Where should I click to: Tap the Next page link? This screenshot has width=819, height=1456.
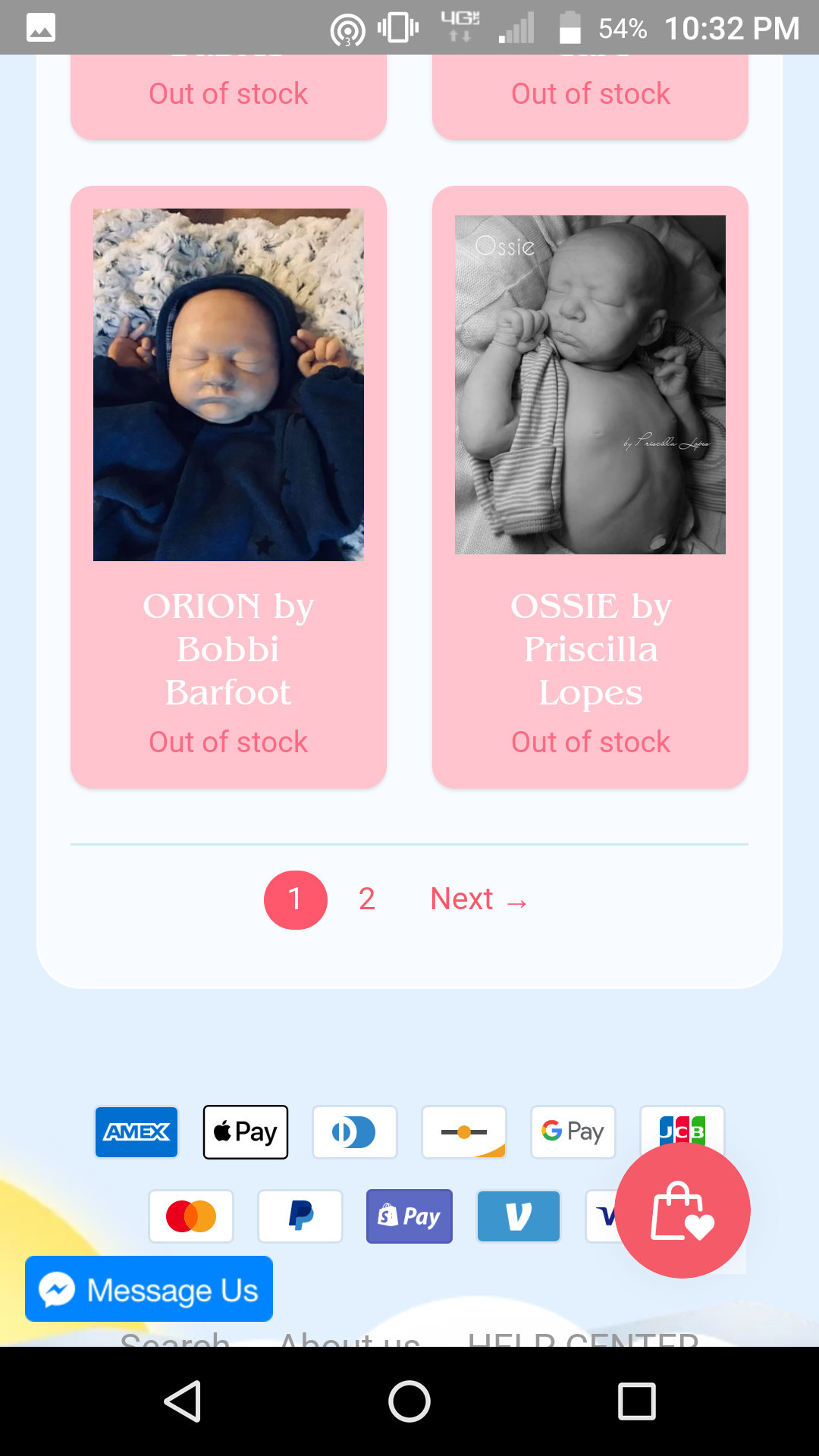pos(479,899)
